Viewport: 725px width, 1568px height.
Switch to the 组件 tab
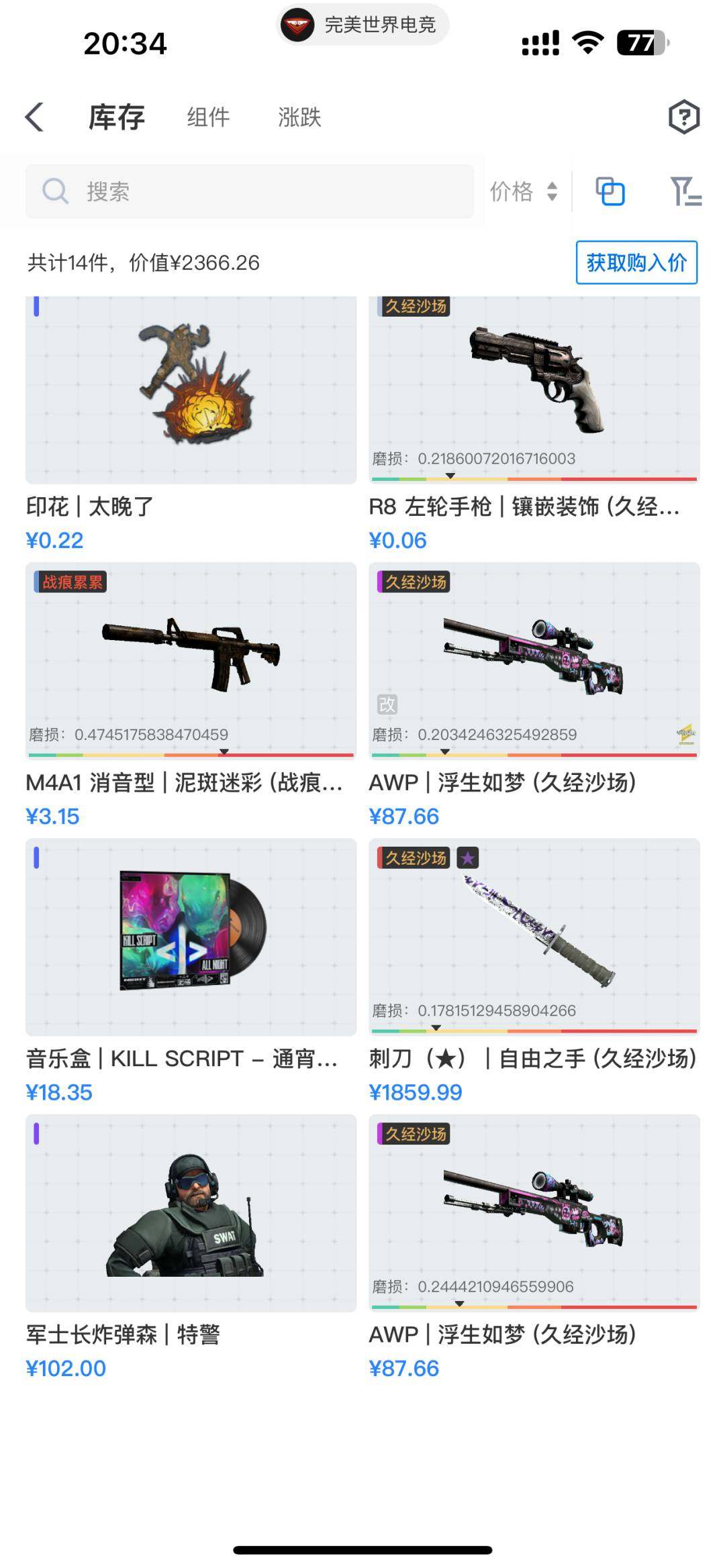click(207, 117)
